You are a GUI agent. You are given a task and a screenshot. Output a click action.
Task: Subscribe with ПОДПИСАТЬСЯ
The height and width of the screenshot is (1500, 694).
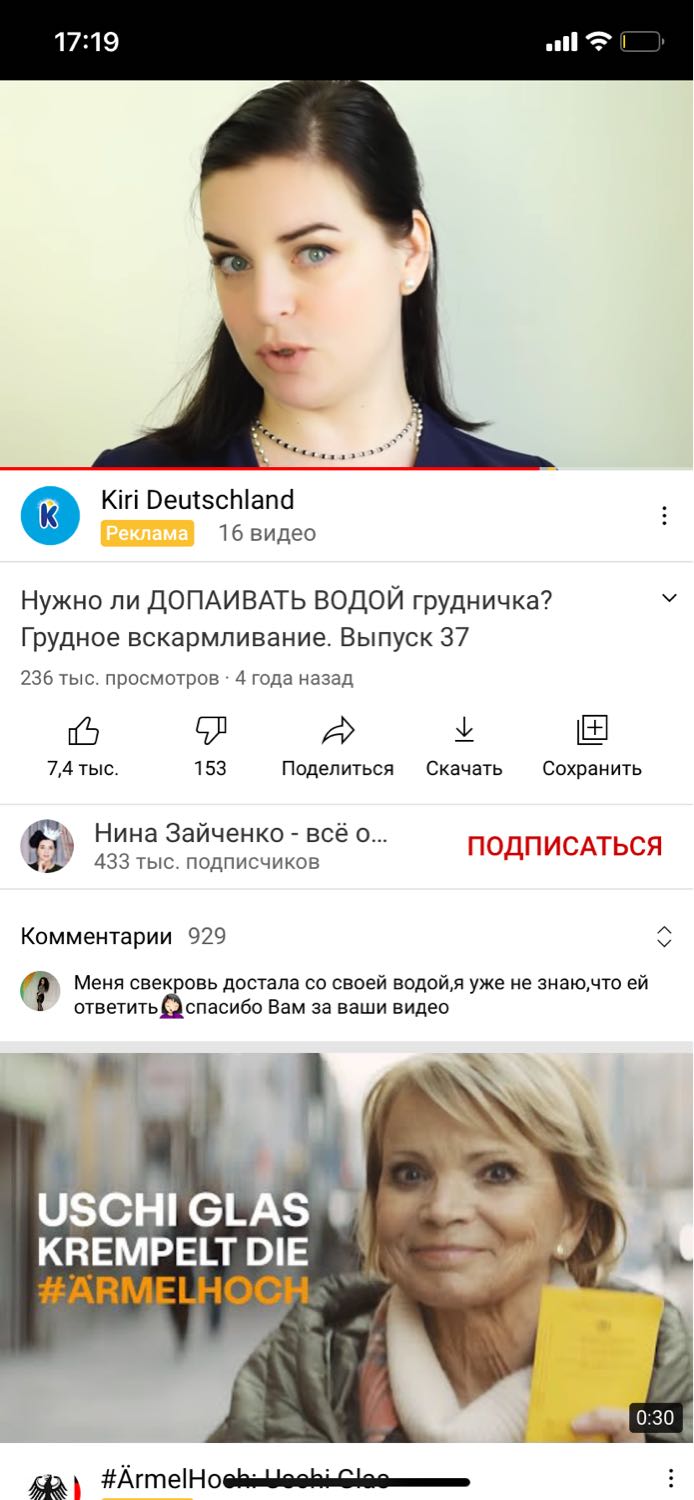coord(565,846)
